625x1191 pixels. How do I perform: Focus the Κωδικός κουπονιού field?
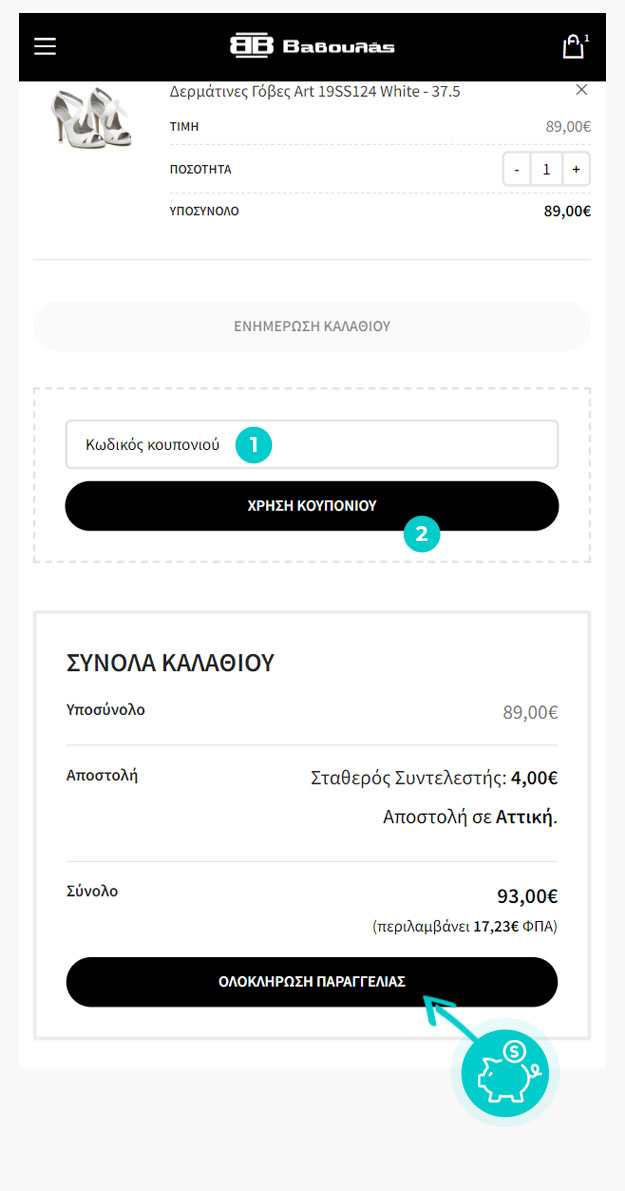click(311, 444)
